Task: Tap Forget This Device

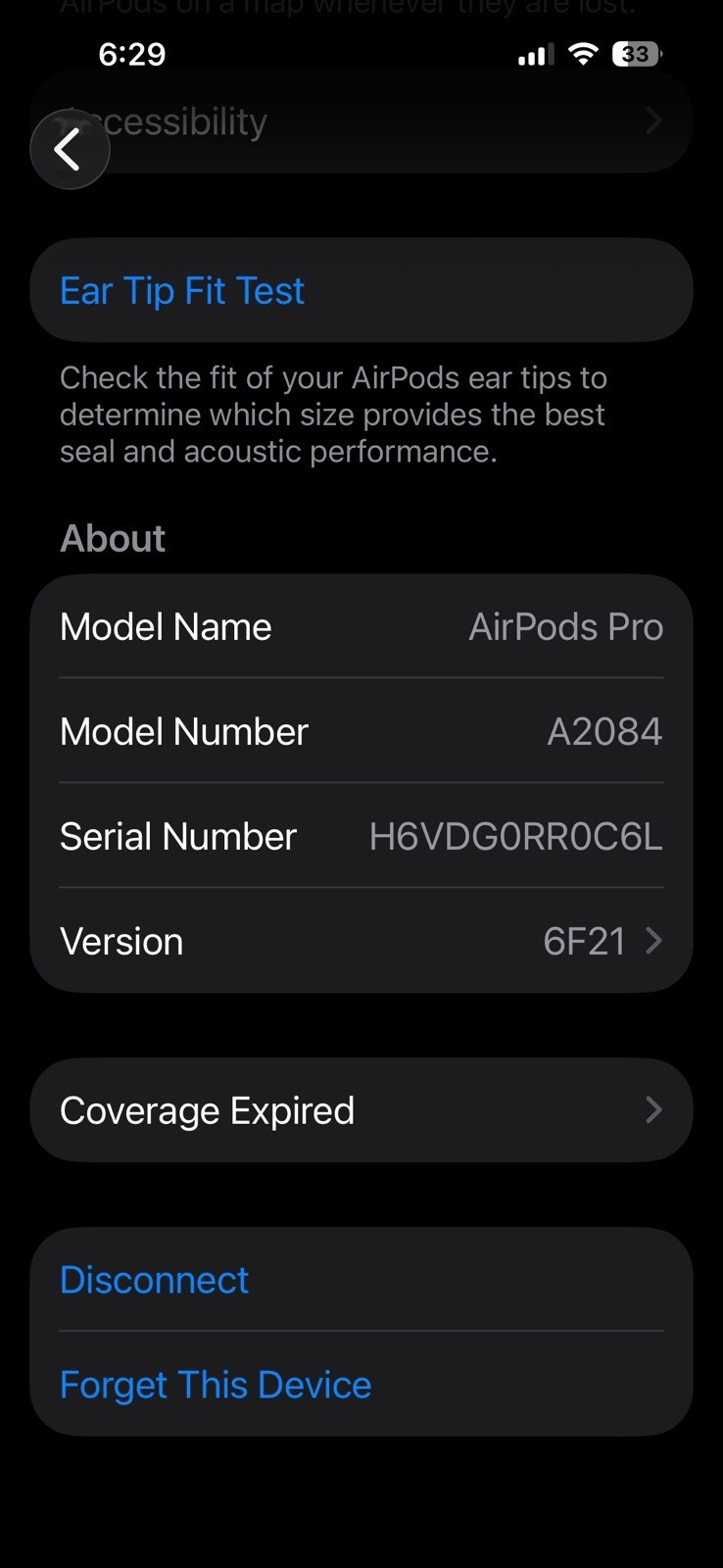Action: pyautogui.click(x=216, y=1385)
